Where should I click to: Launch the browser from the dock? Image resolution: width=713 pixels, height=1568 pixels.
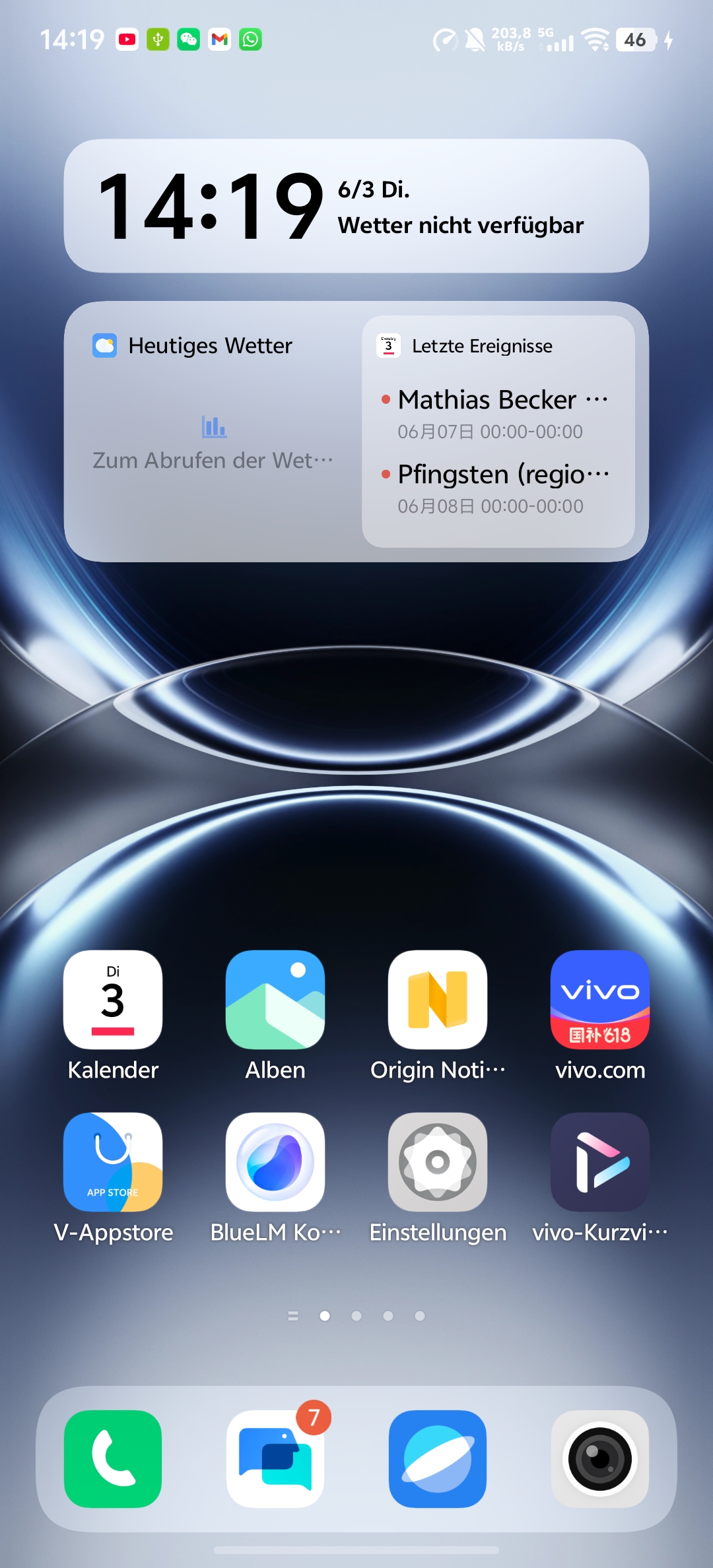coord(438,1459)
